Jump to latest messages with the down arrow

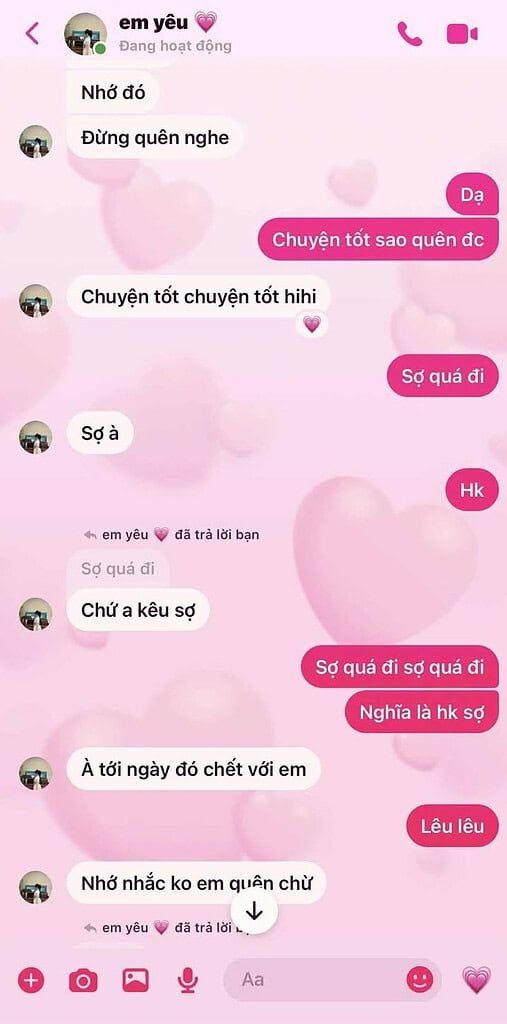[254, 911]
